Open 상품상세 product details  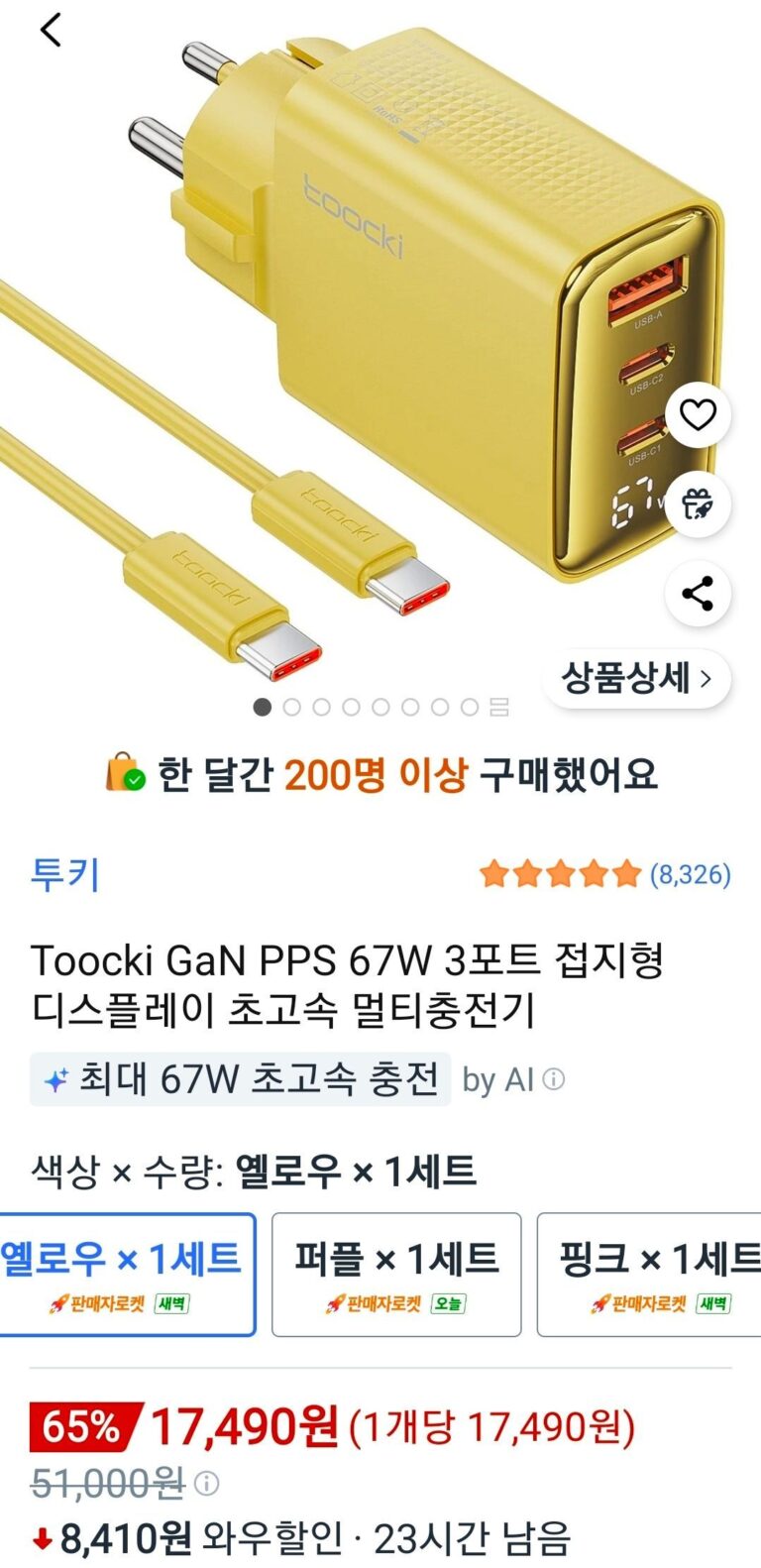[636, 679]
